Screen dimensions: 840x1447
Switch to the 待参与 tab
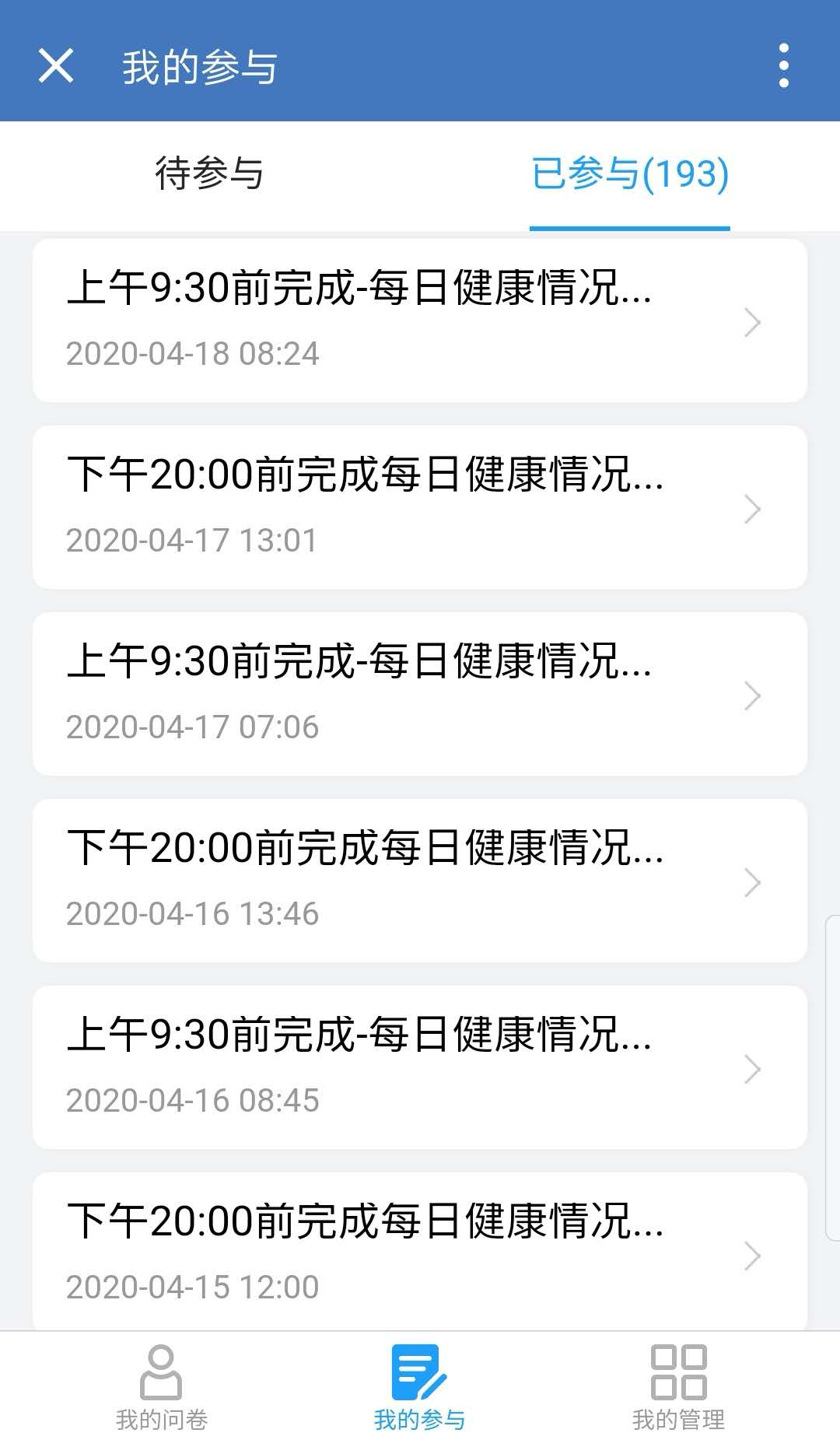point(209,174)
